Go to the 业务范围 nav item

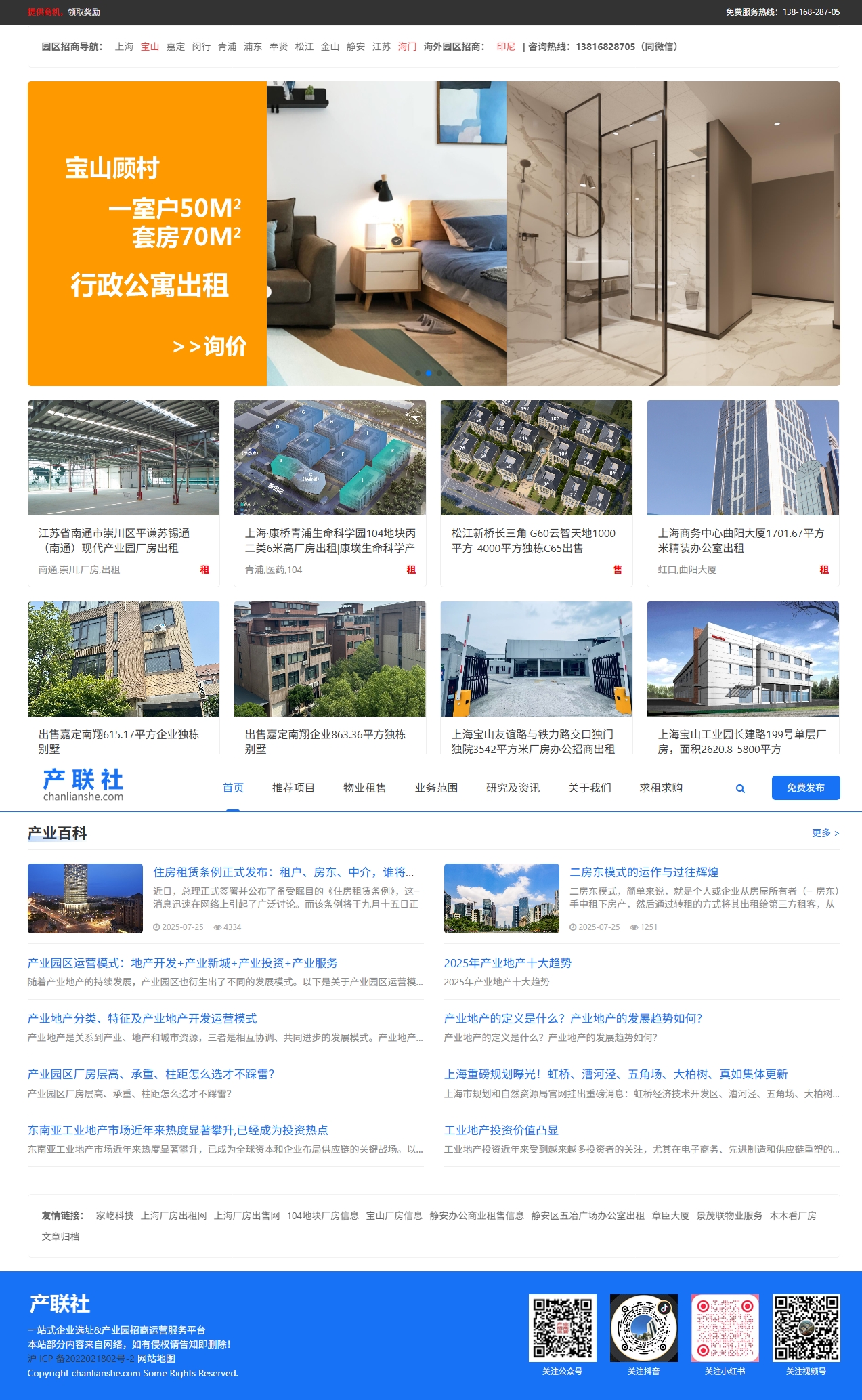pyautogui.click(x=436, y=788)
